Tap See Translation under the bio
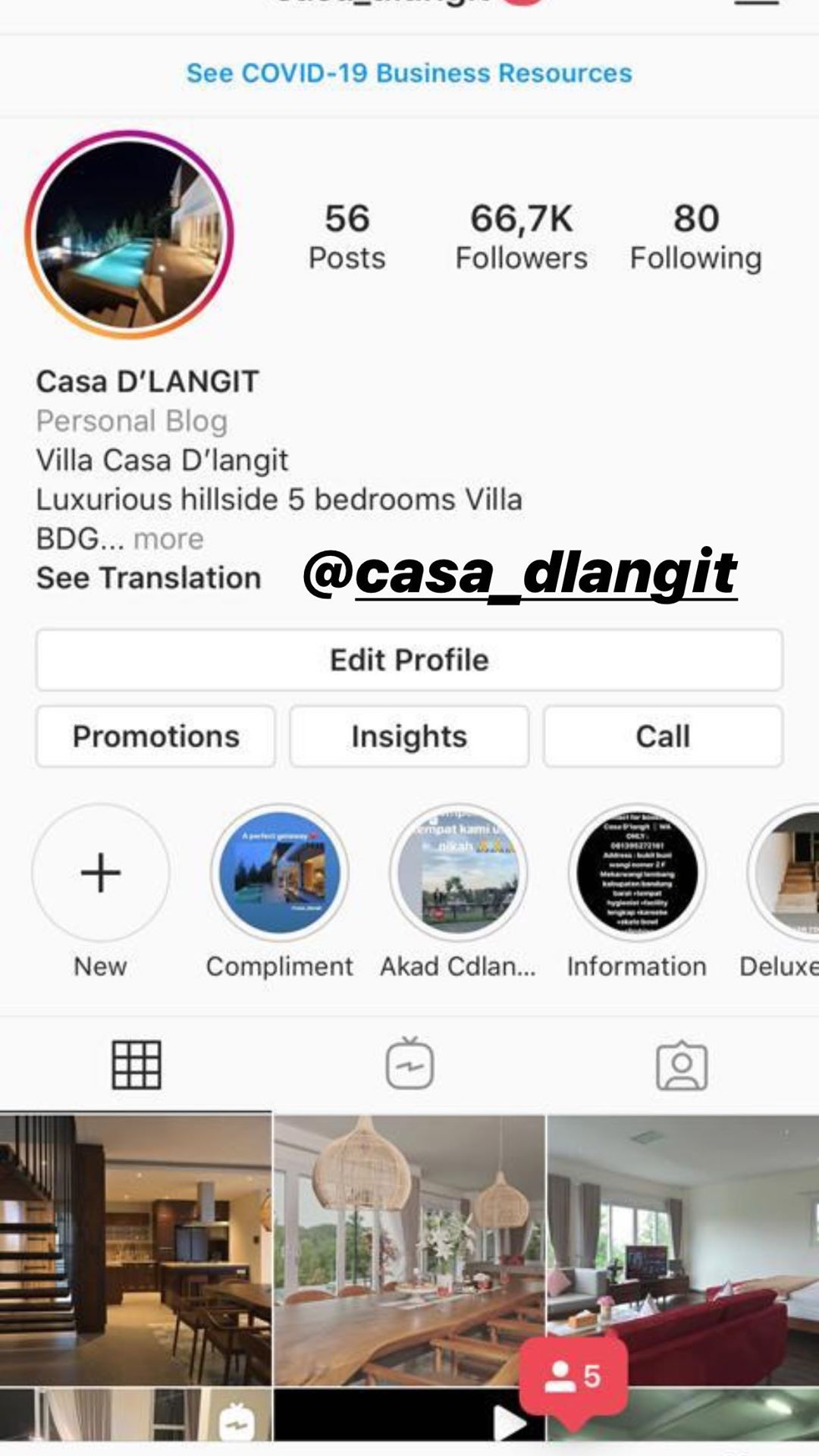 [149, 579]
